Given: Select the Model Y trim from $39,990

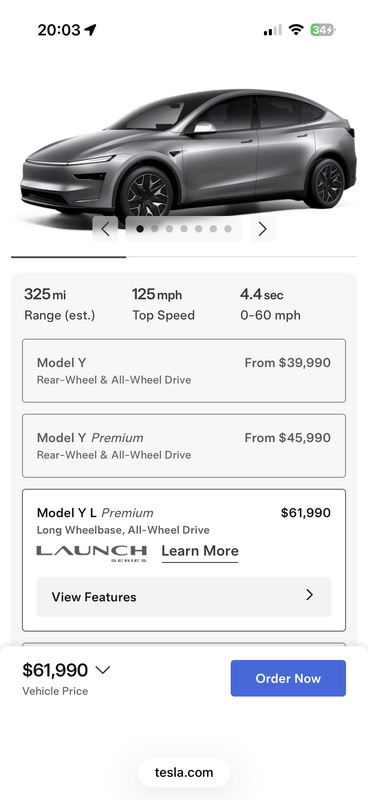Looking at the screenshot, I should [184, 371].
